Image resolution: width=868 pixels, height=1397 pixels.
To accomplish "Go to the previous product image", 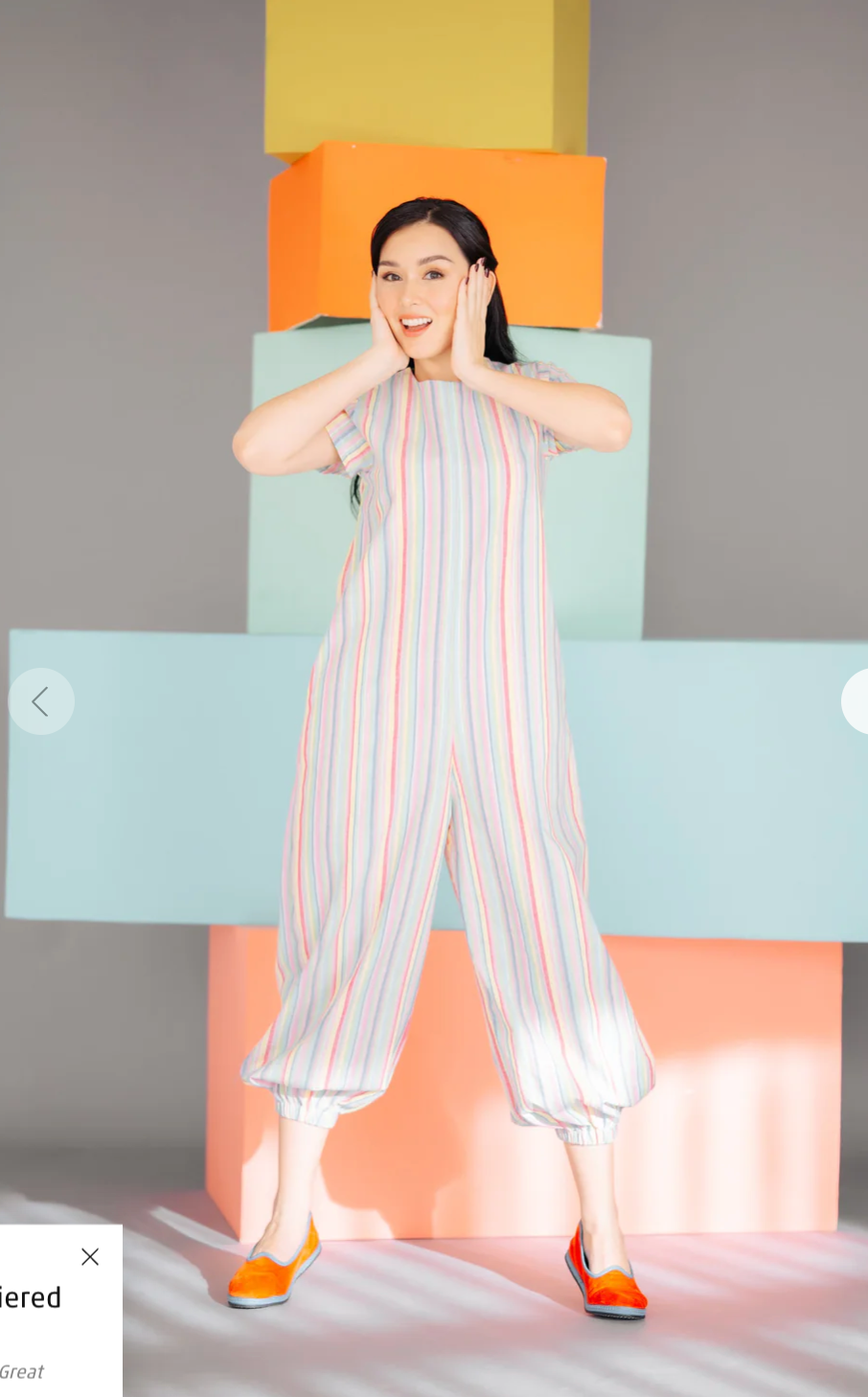I will pos(41,701).
